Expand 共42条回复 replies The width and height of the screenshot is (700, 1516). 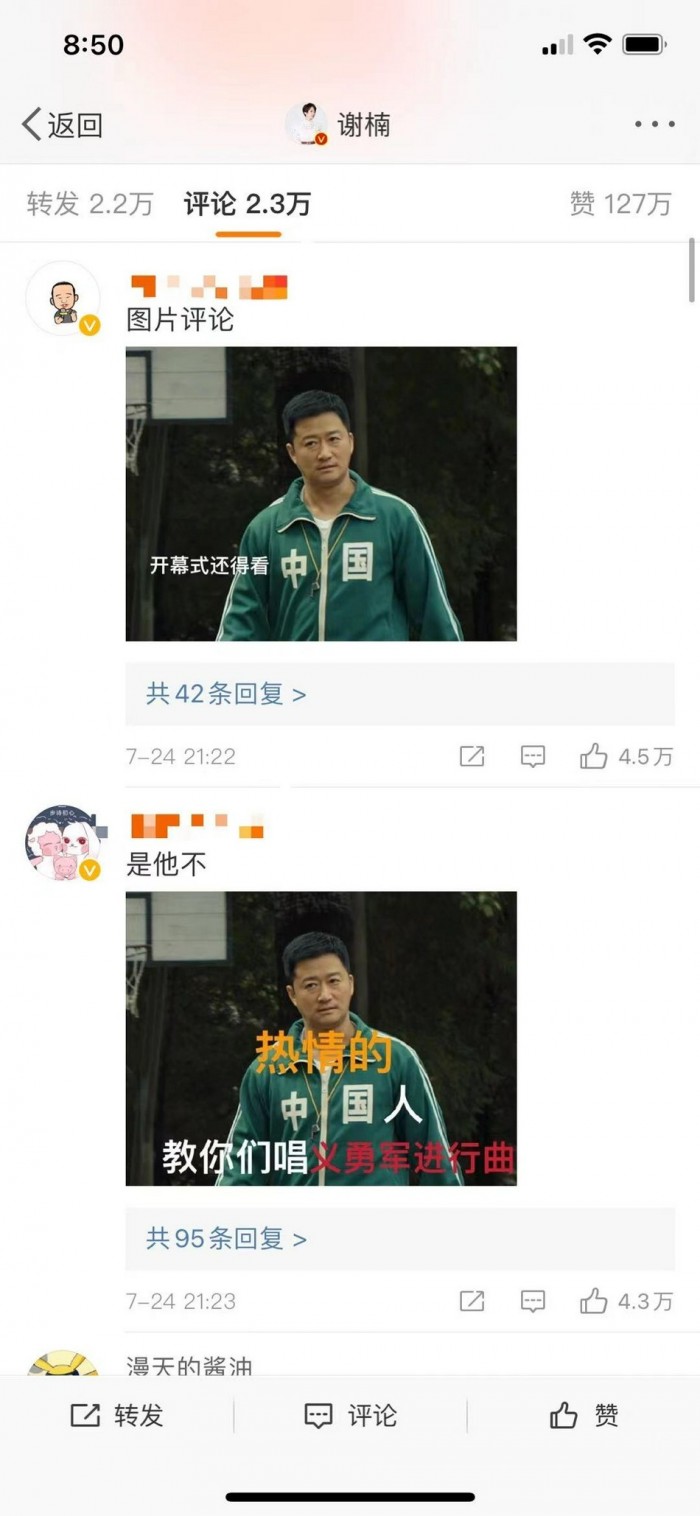(226, 694)
